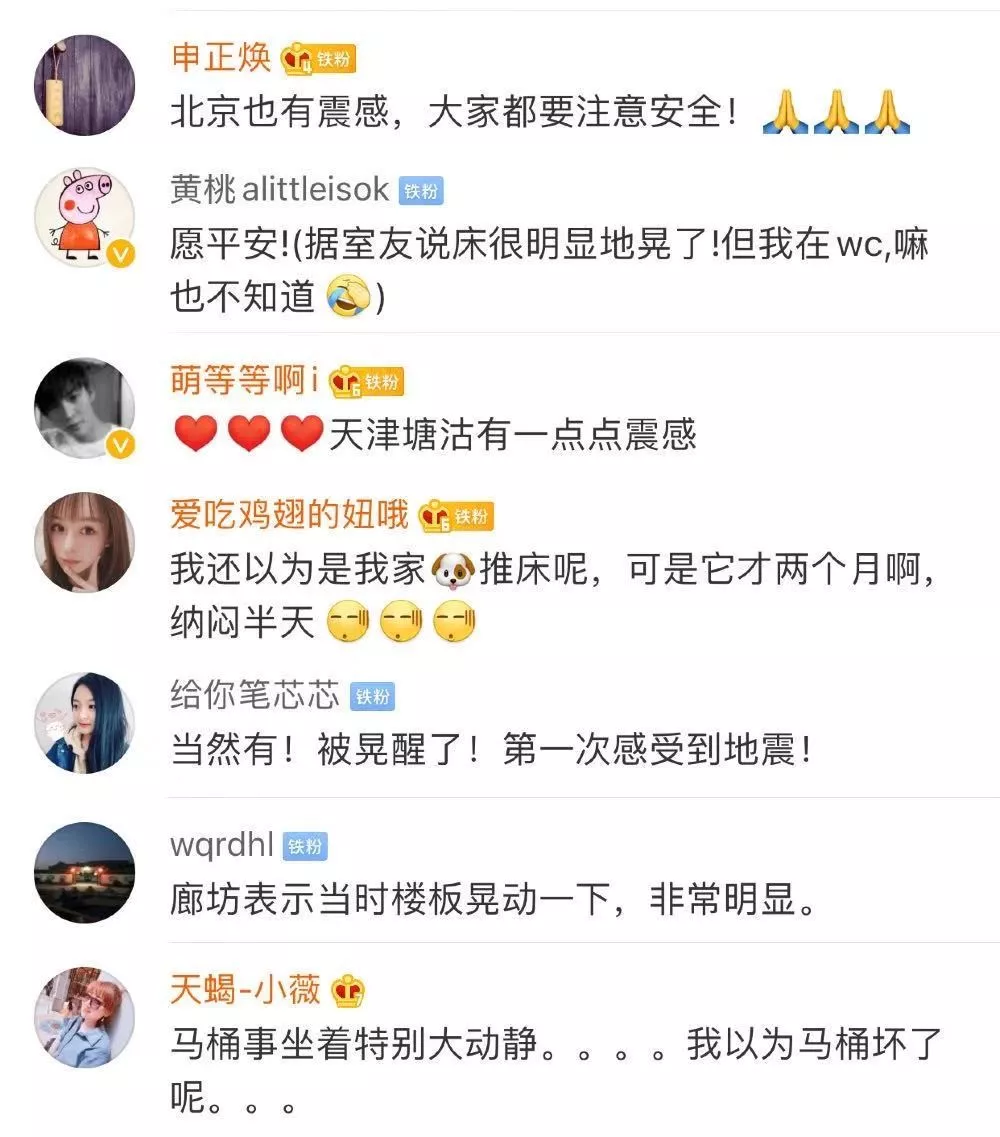
Task: Open 申正焕's profile avatar
Action: tap(84, 85)
